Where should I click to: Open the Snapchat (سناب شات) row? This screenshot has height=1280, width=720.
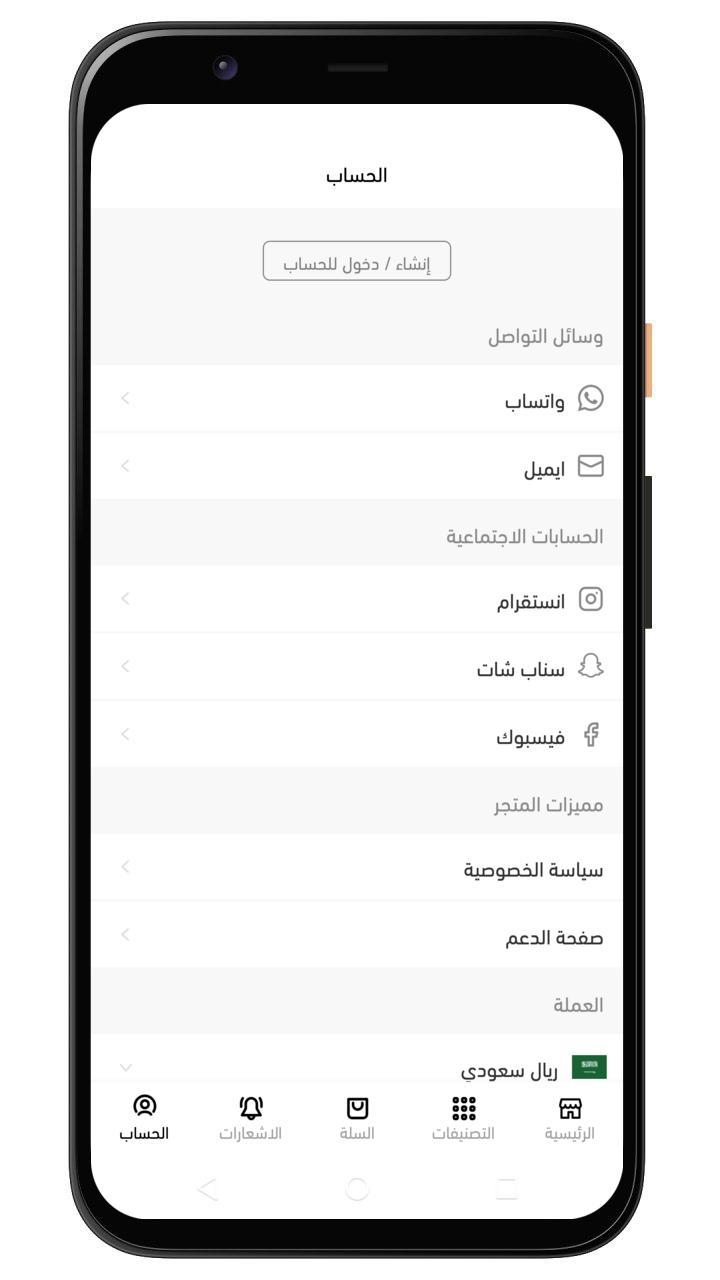pyautogui.click(x=357, y=667)
